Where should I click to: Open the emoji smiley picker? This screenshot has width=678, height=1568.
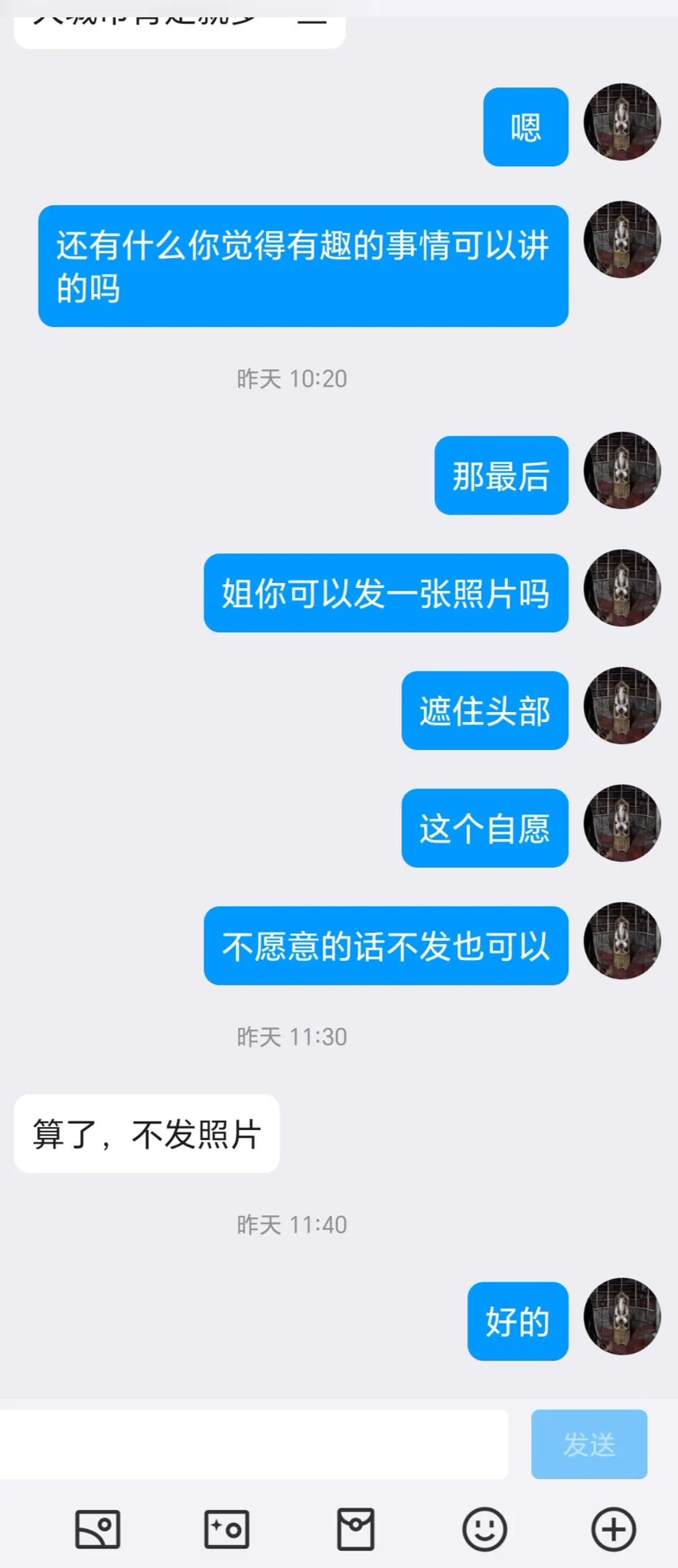tap(484, 1529)
